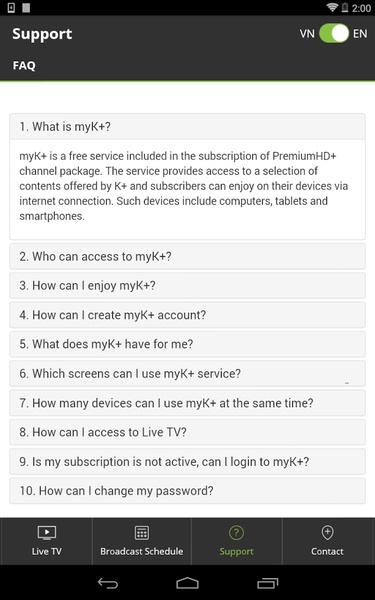Expand 'How can I enjoy myK+?'
Screen dimensions: 375x600
coord(187,285)
